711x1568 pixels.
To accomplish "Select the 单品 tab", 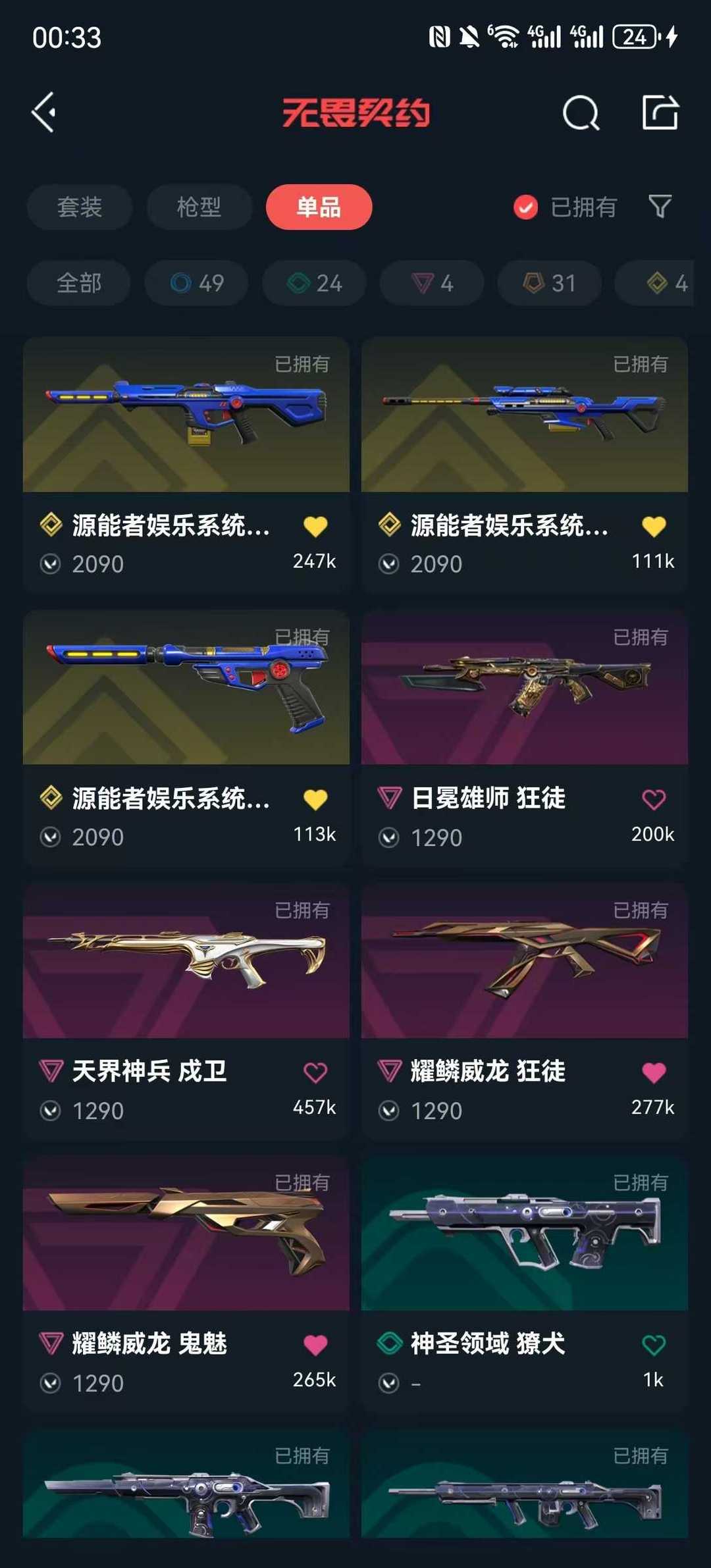I will pyautogui.click(x=319, y=207).
